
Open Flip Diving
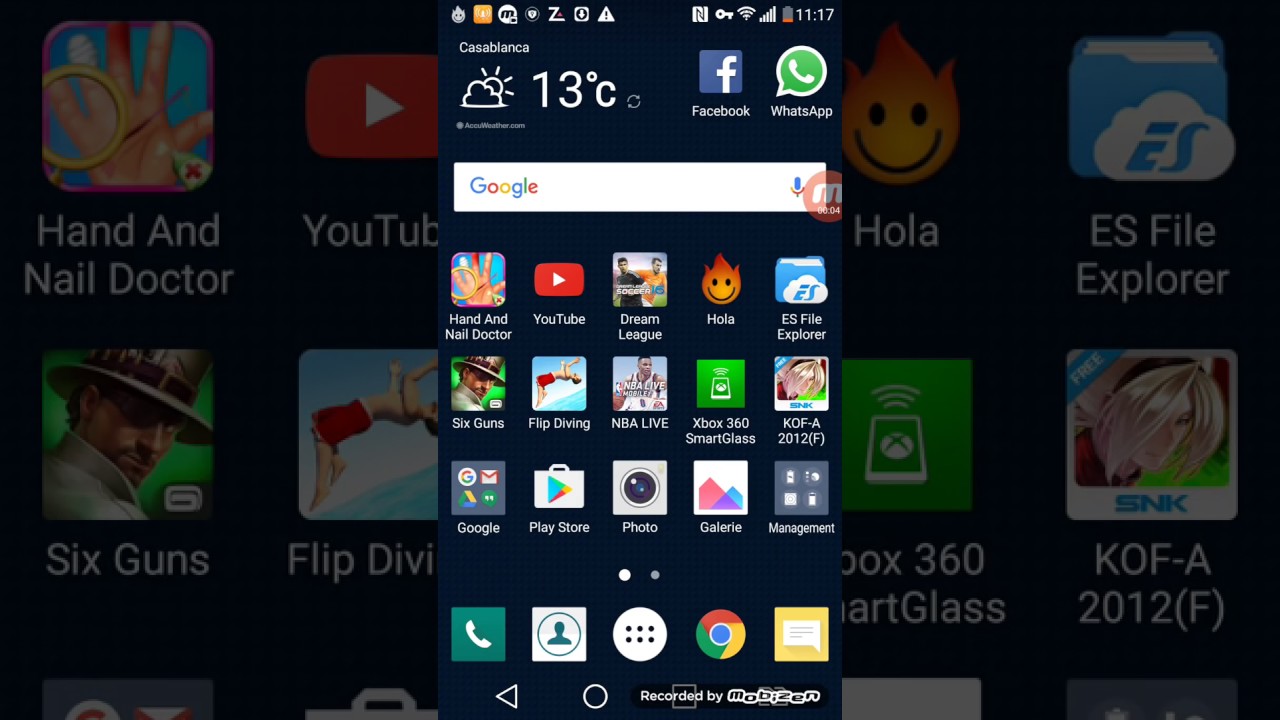[x=559, y=384]
